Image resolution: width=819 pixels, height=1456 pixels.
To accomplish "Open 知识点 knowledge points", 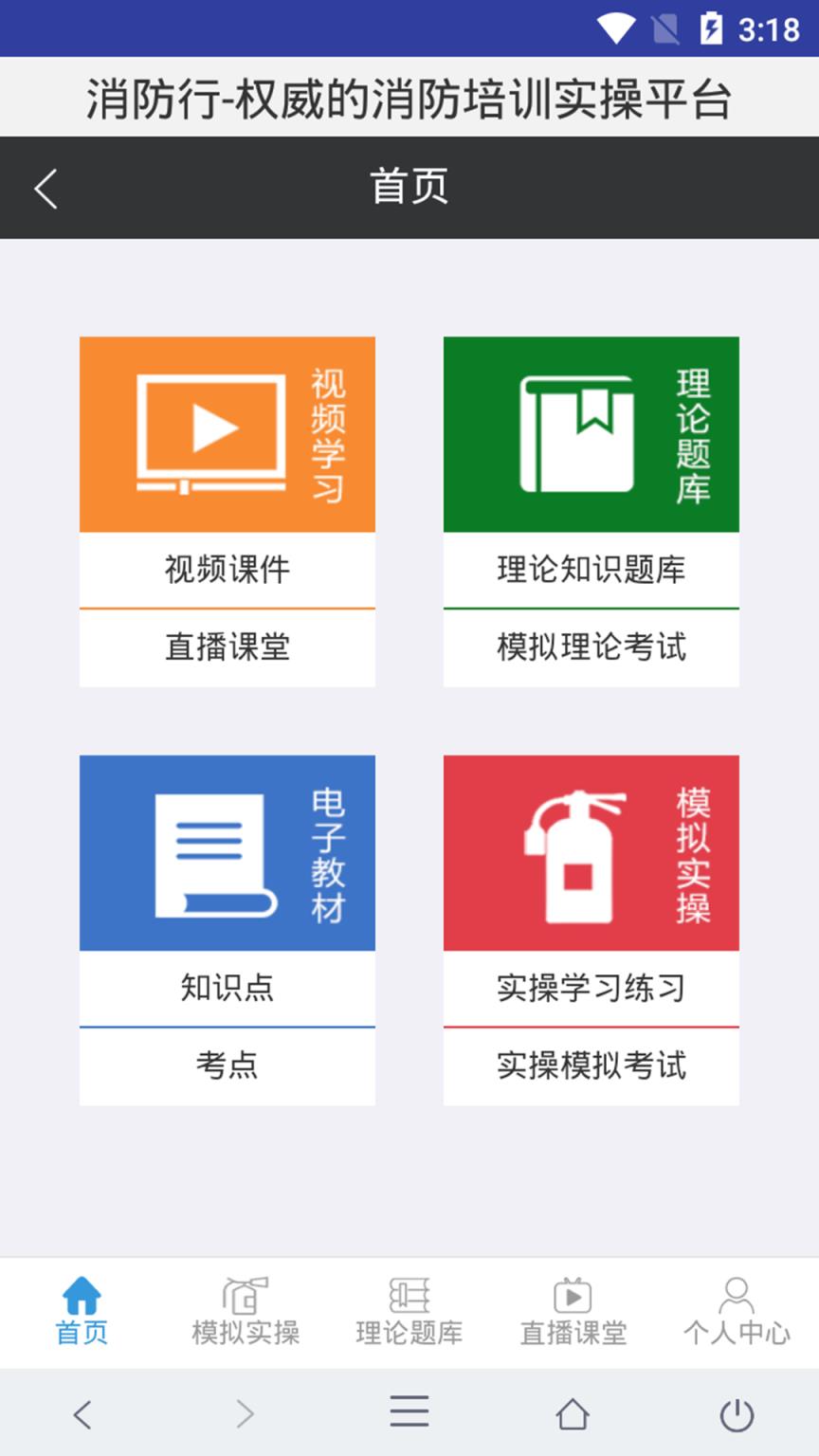I will 227,989.
